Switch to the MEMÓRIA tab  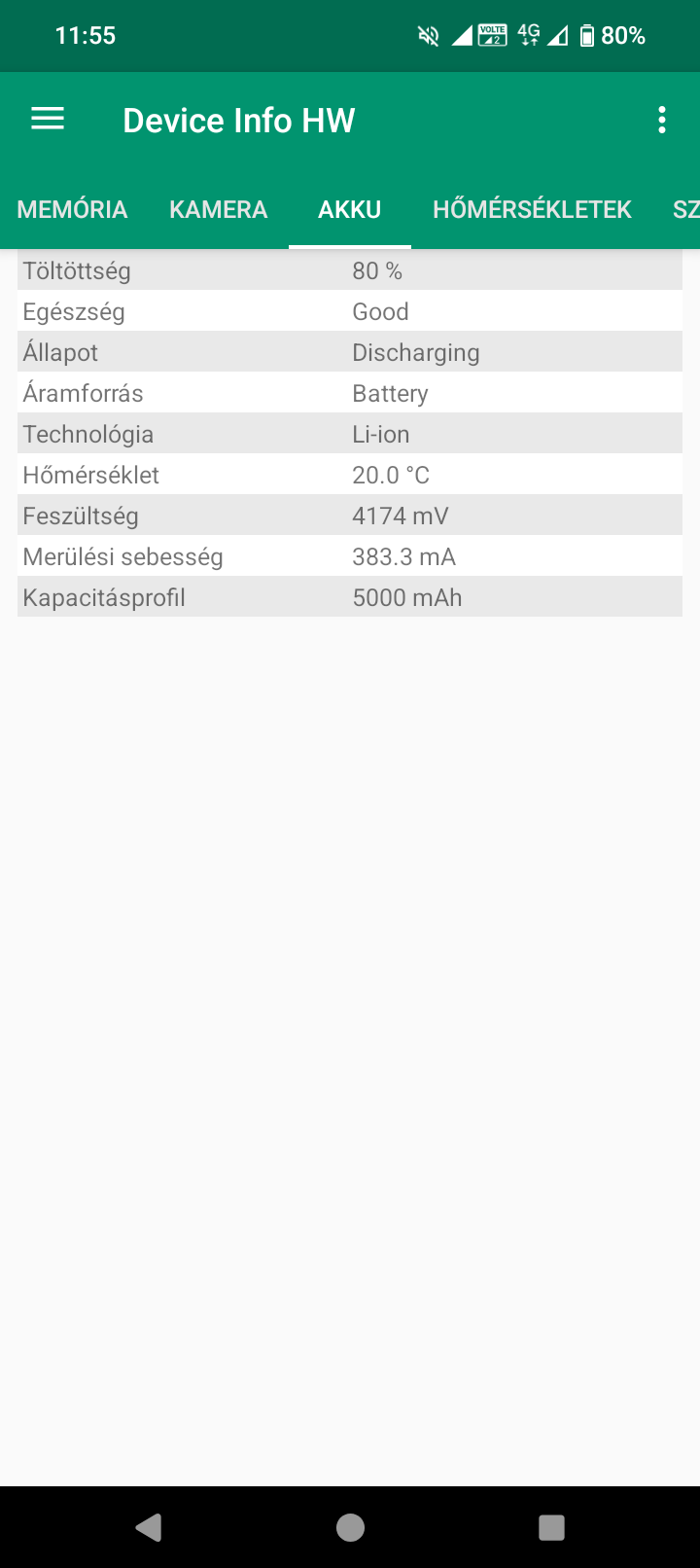click(72, 209)
